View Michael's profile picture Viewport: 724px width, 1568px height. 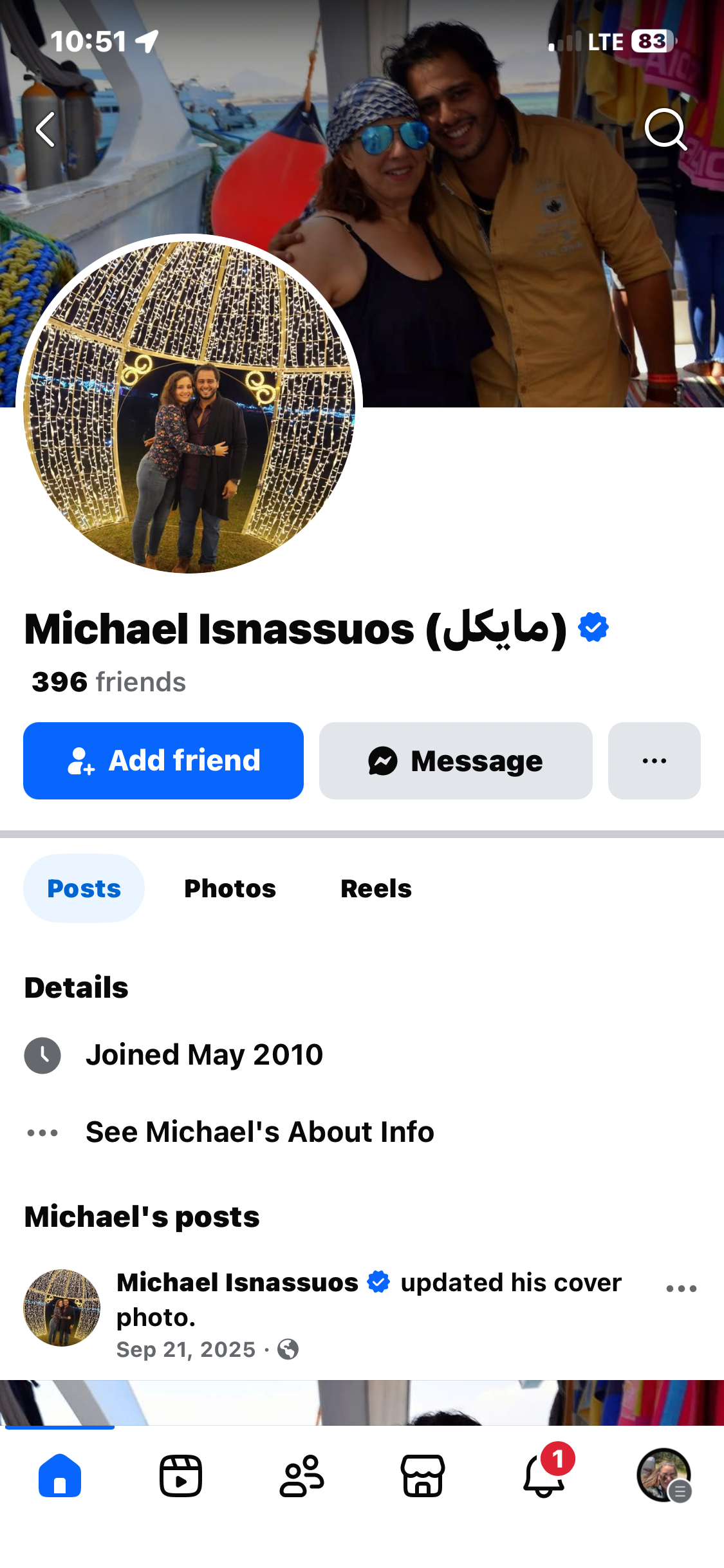[x=189, y=406]
